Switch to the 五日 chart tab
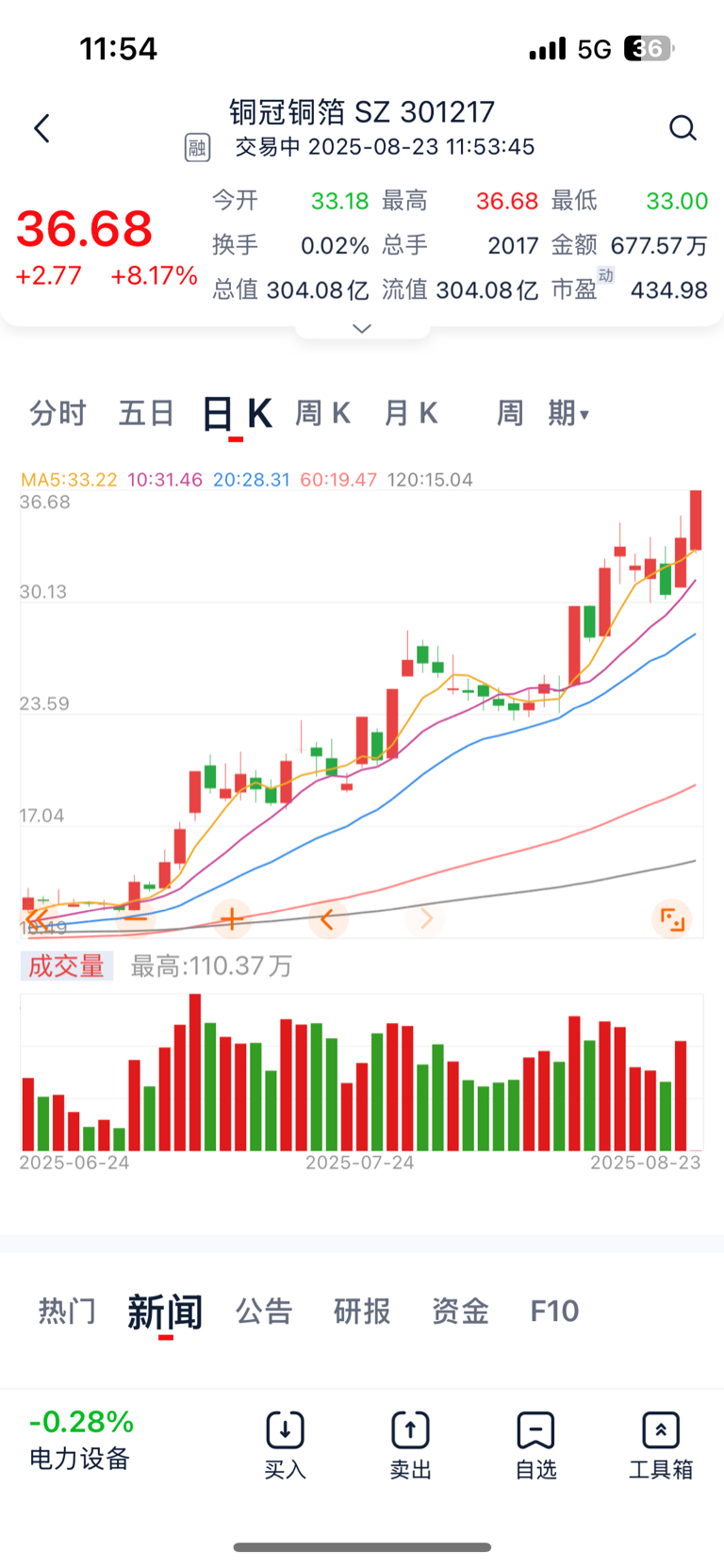This screenshot has height=1568, width=724. 146,413
